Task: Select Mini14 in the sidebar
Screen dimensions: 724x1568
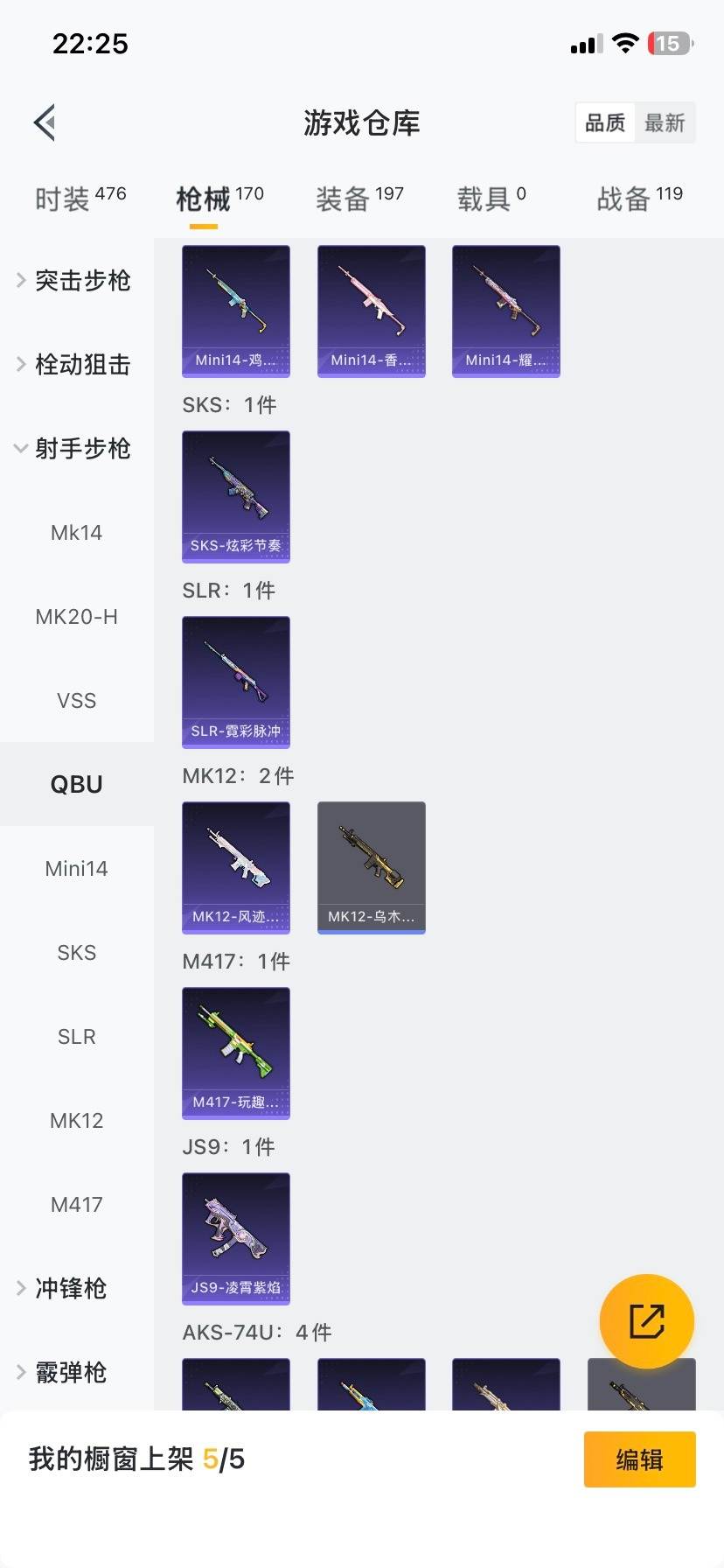Action: click(77, 868)
